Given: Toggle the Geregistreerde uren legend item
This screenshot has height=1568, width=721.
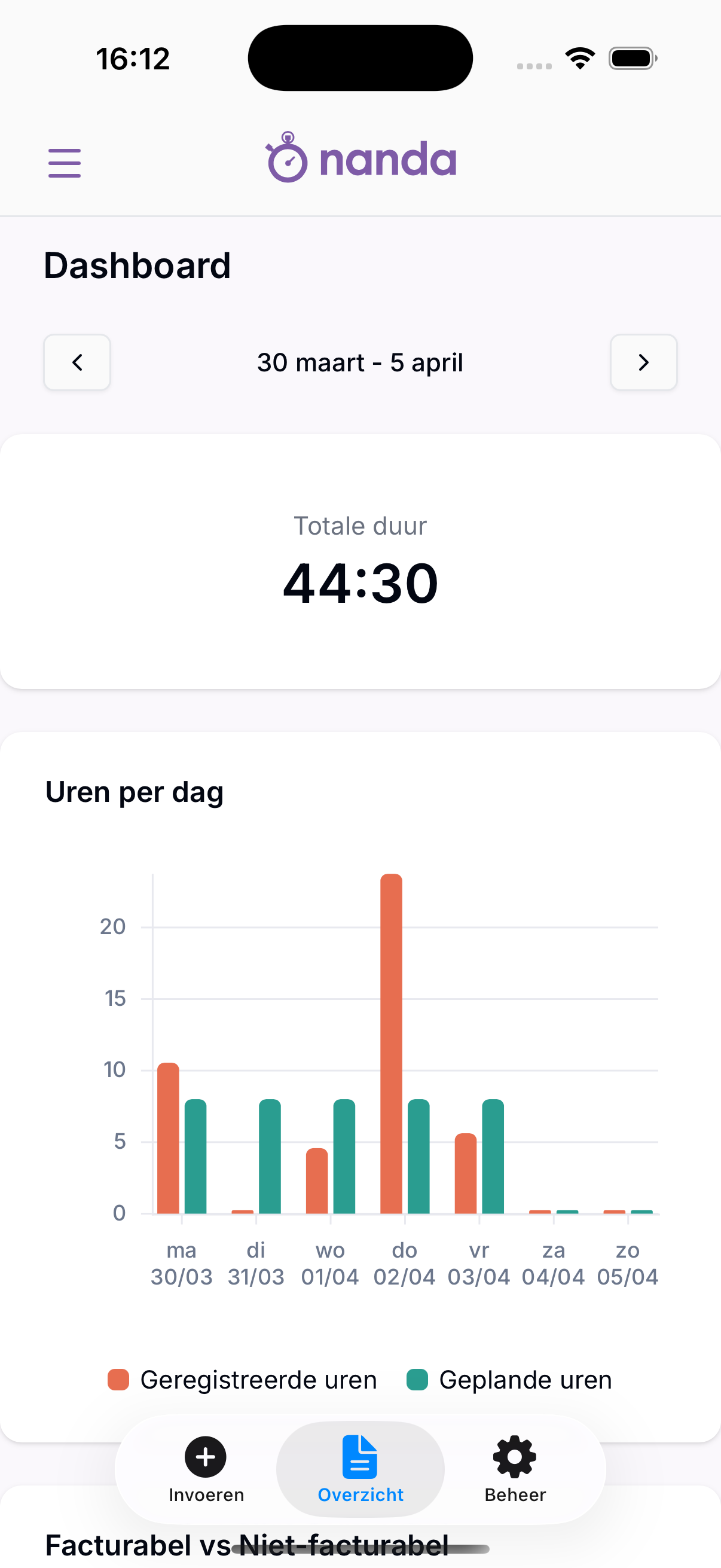Looking at the screenshot, I should click(x=243, y=1380).
